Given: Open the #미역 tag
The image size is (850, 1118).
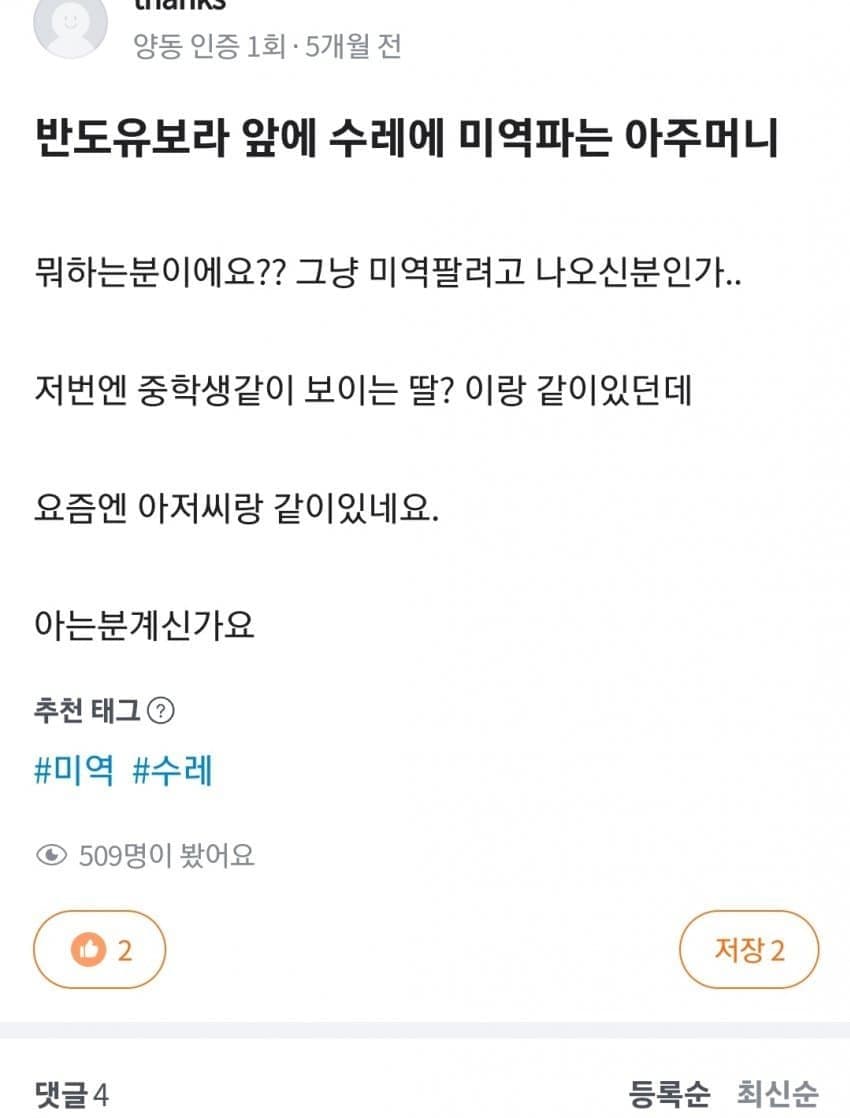Looking at the screenshot, I should 74,771.
